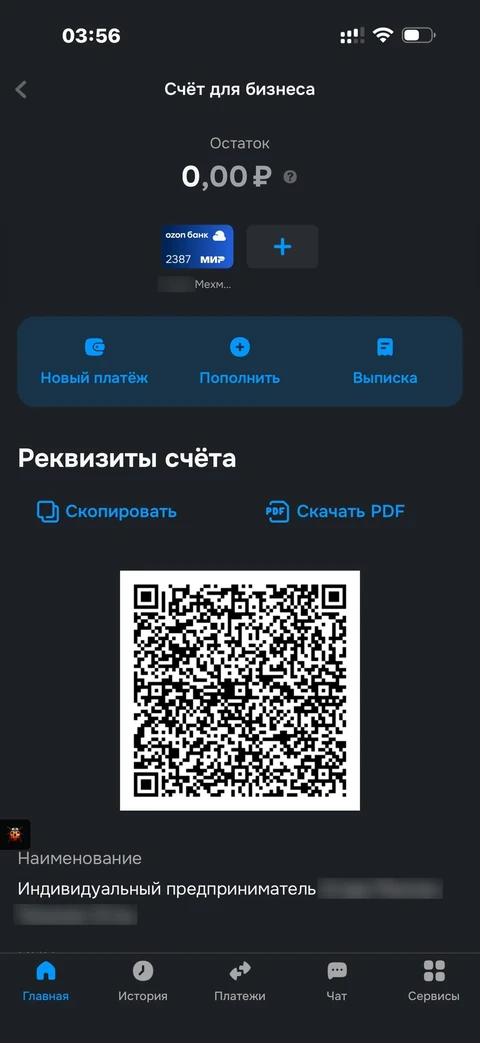This screenshot has width=480, height=1043.
Task: Open the Выписка account statement
Action: (385, 362)
